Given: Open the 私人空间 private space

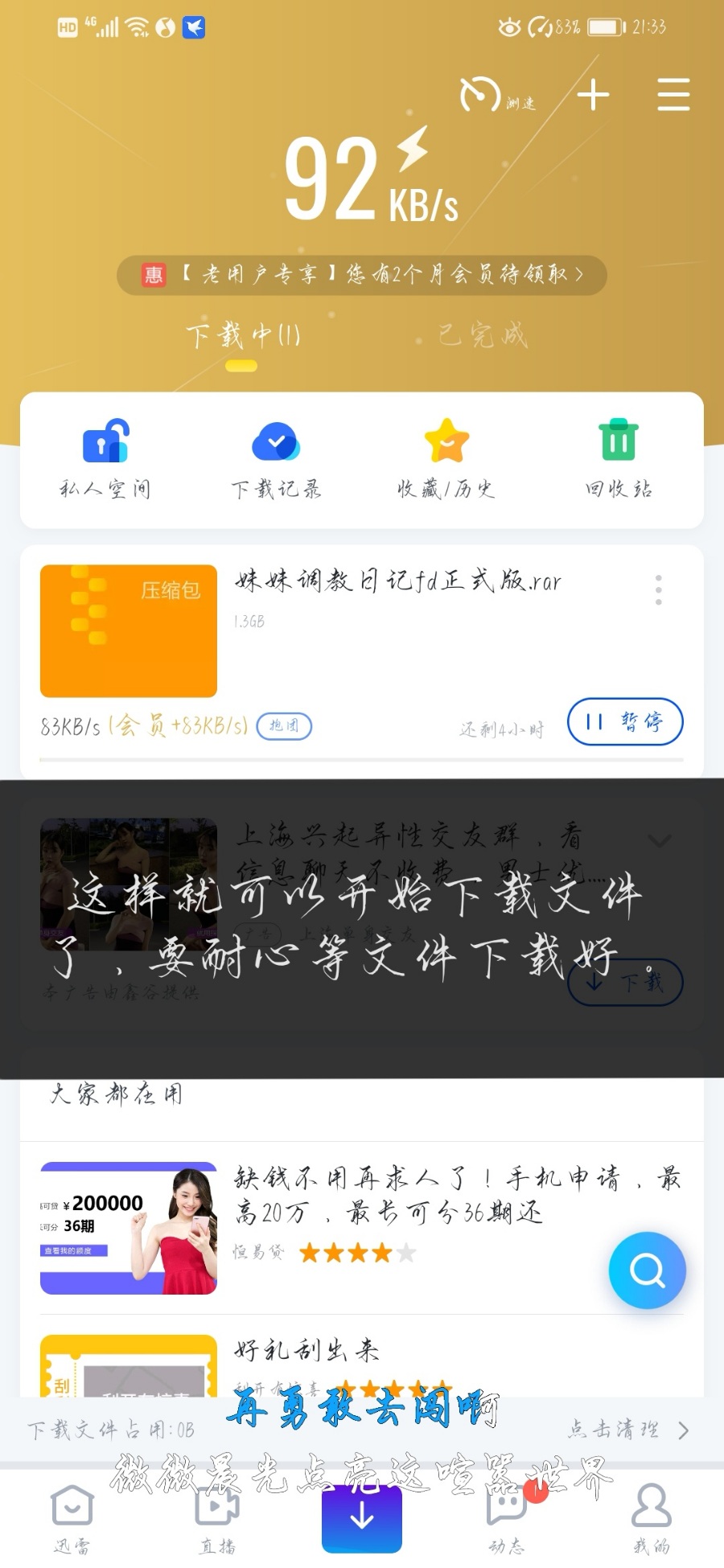Looking at the screenshot, I should [105, 458].
